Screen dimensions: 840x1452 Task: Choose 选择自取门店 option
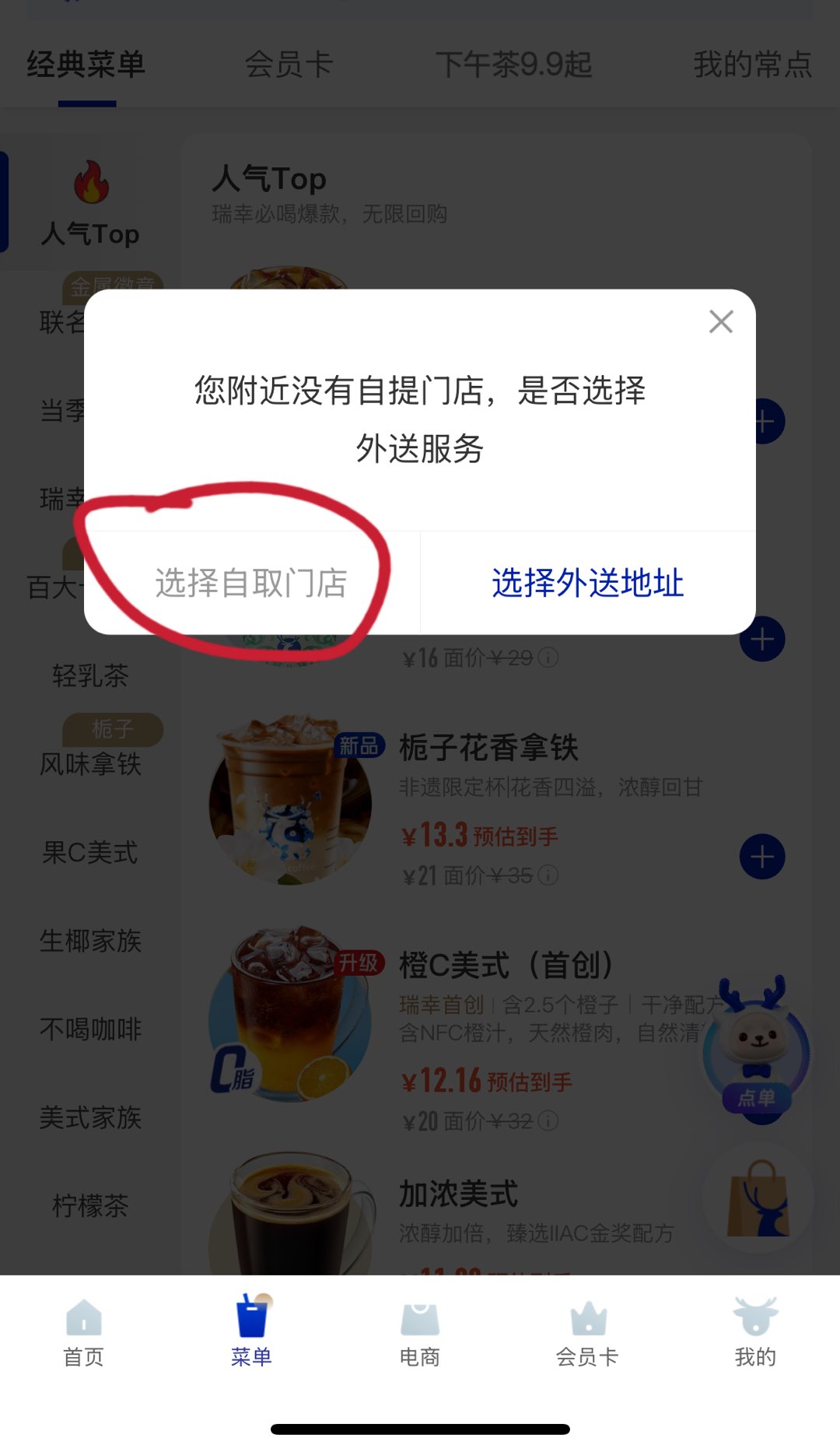251,583
